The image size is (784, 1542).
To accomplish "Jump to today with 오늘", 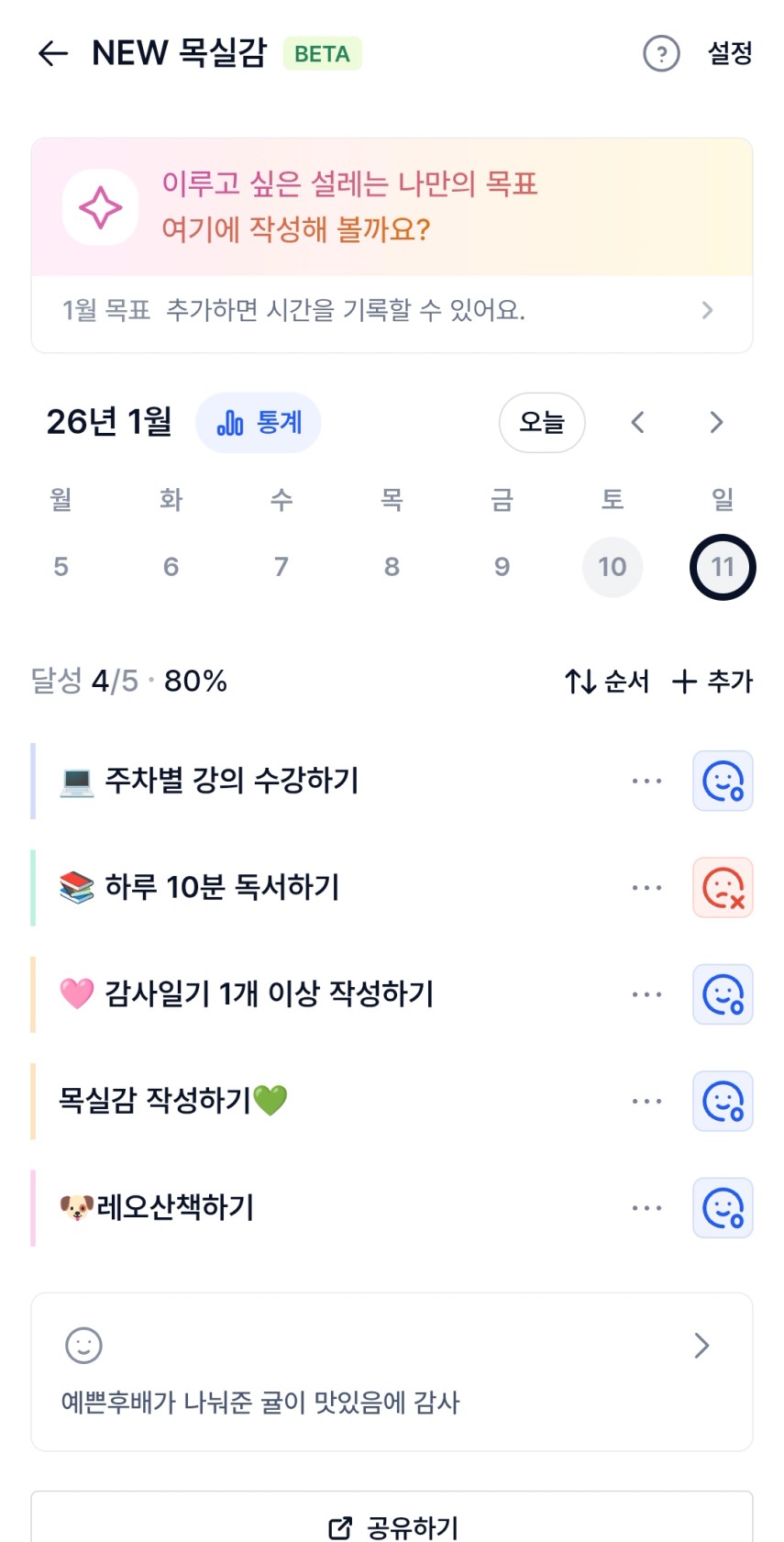I will [541, 423].
